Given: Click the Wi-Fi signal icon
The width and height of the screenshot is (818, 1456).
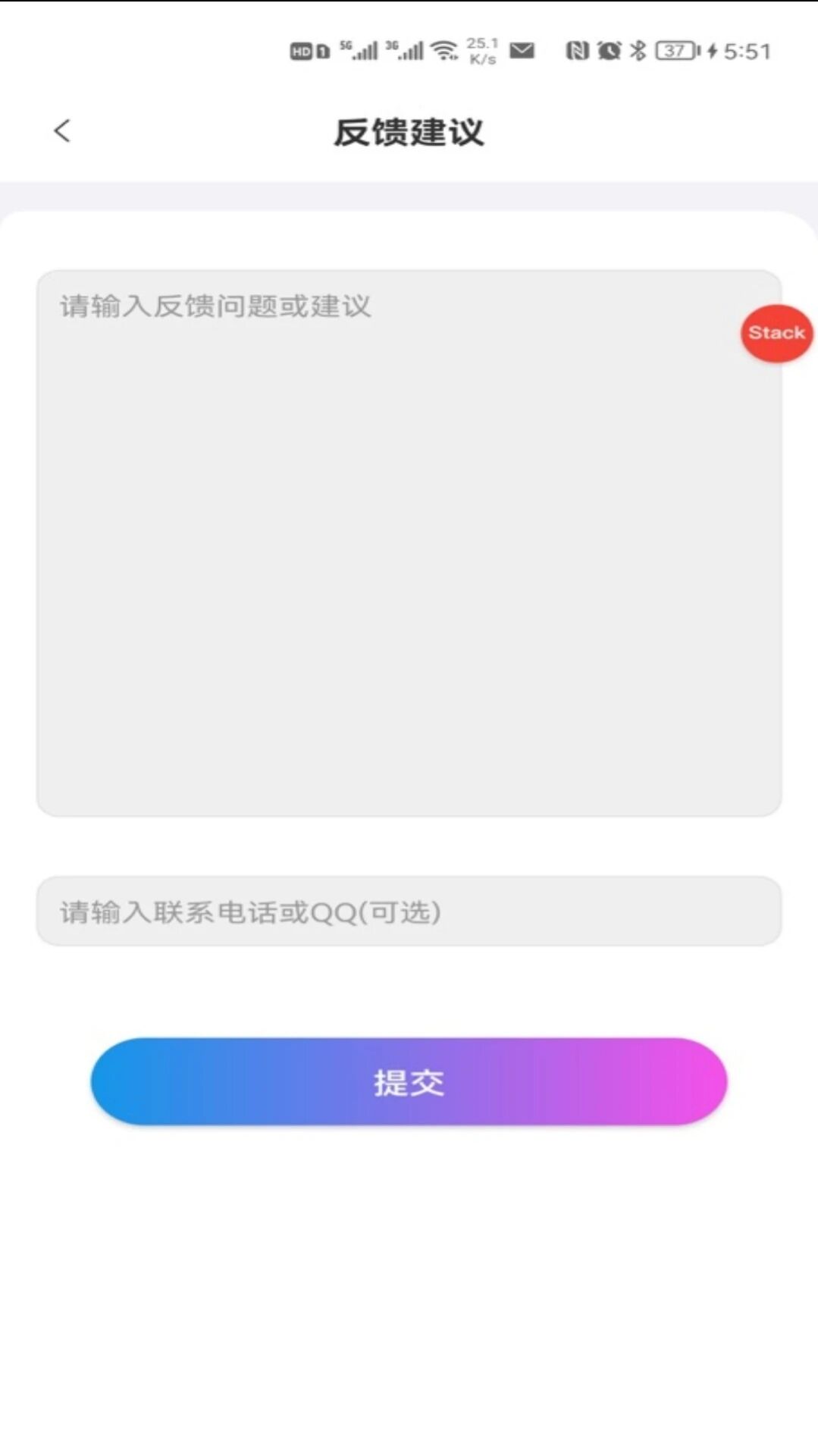Looking at the screenshot, I should point(443,51).
